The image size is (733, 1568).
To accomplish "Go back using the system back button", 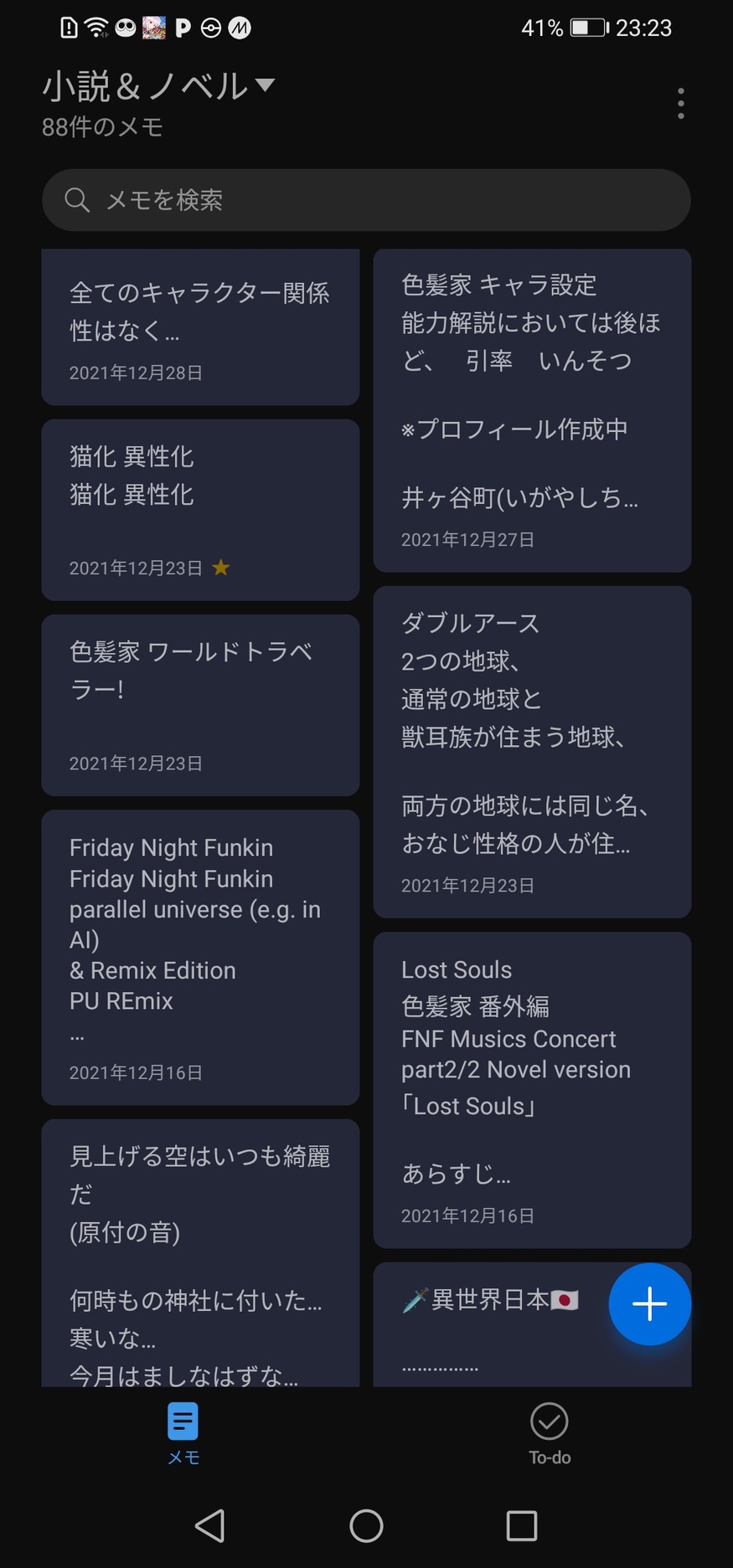I will [210, 1525].
